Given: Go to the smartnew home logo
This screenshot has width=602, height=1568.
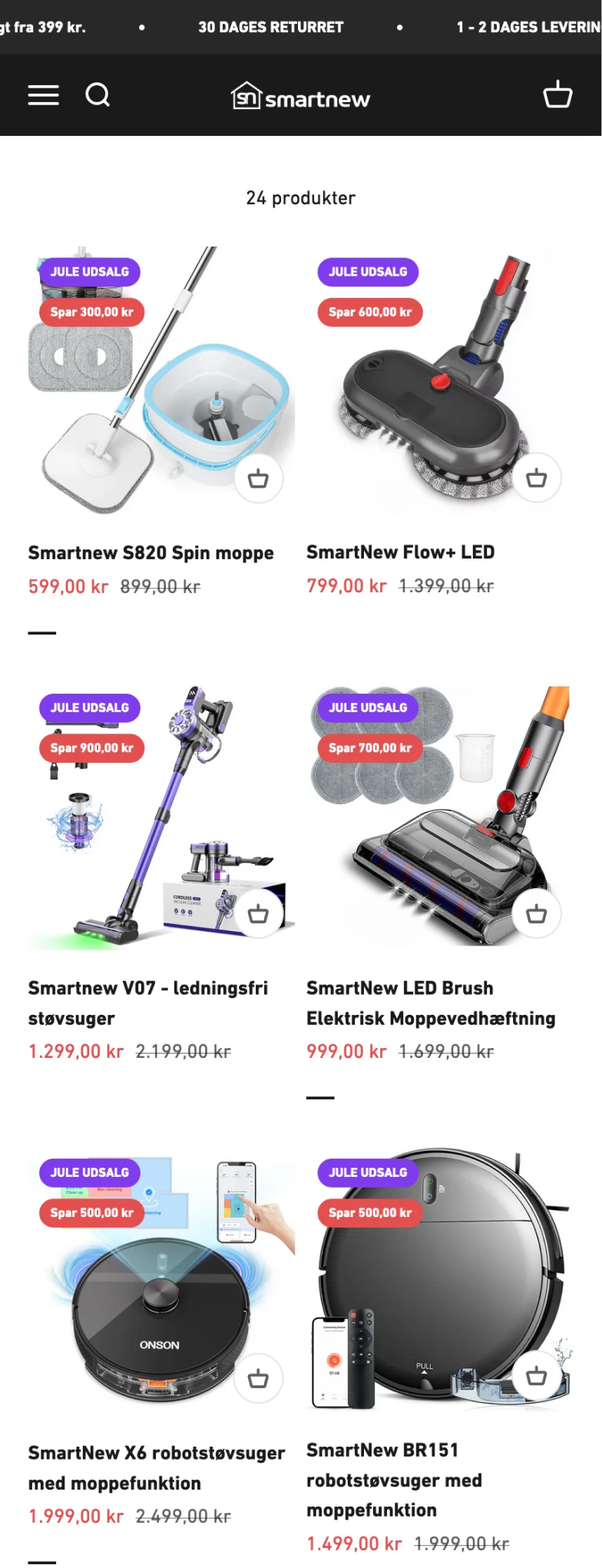Looking at the screenshot, I should click(x=300, y=97).
